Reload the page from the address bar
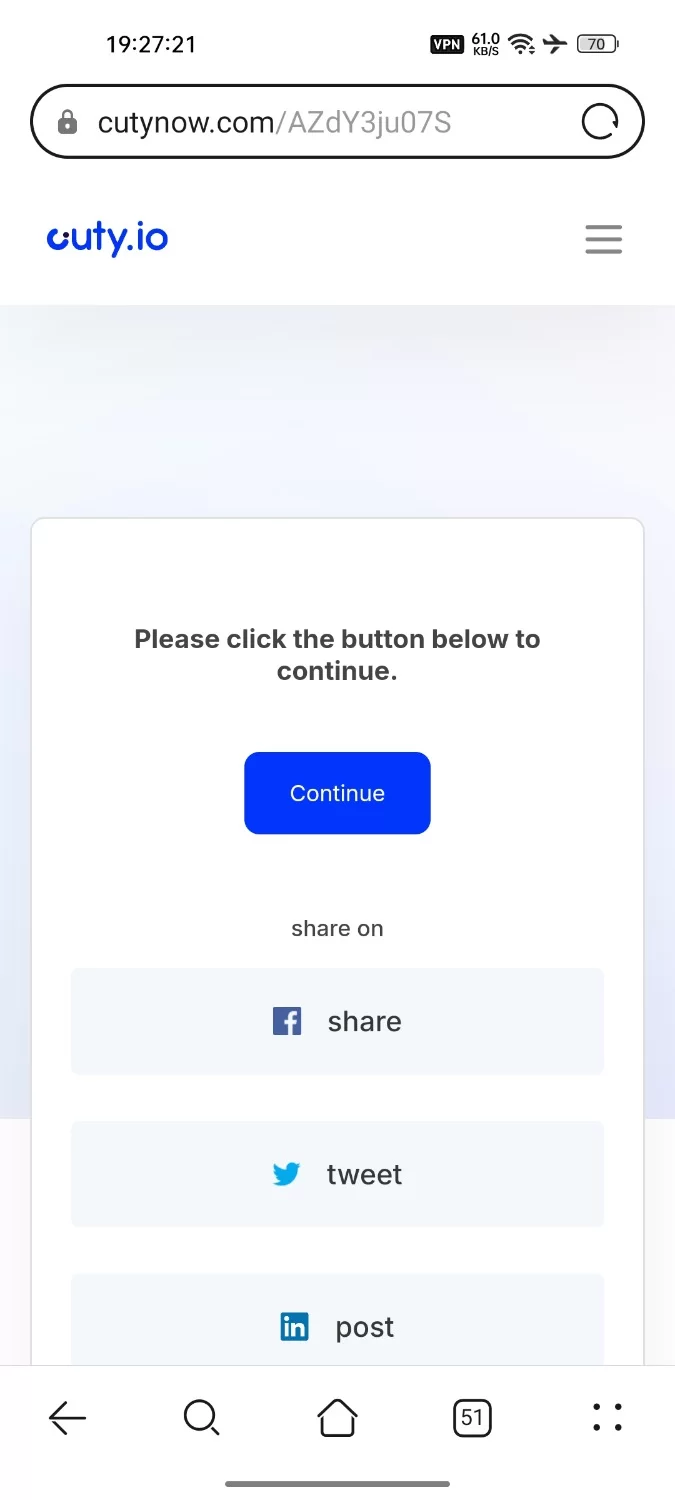675x1500 pixels. tap(599, 123)
